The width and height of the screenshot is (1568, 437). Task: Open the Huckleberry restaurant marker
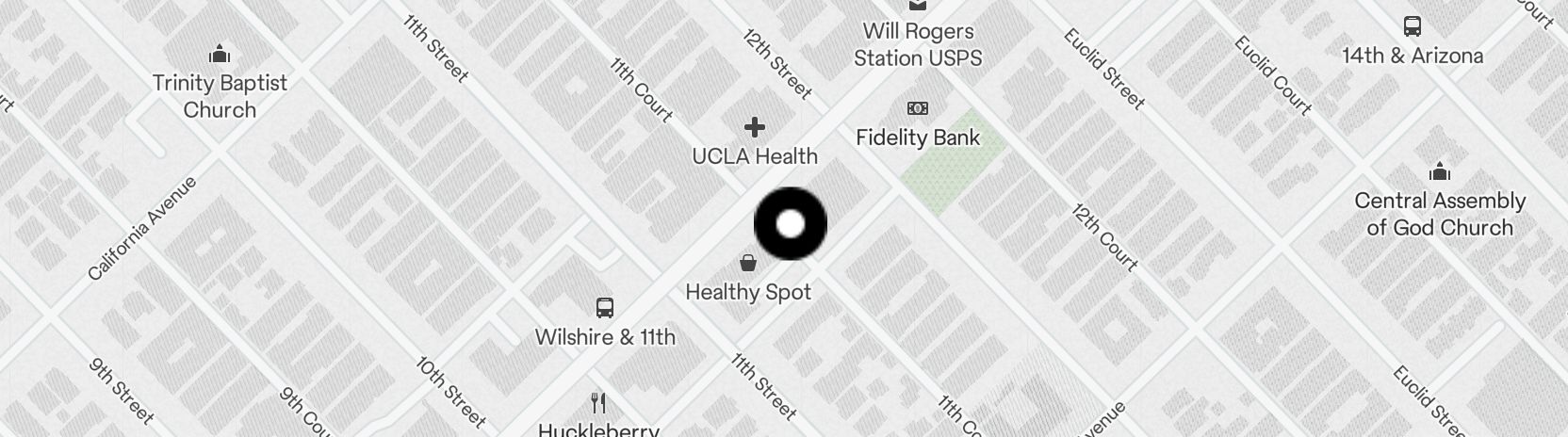coord(598,404)
